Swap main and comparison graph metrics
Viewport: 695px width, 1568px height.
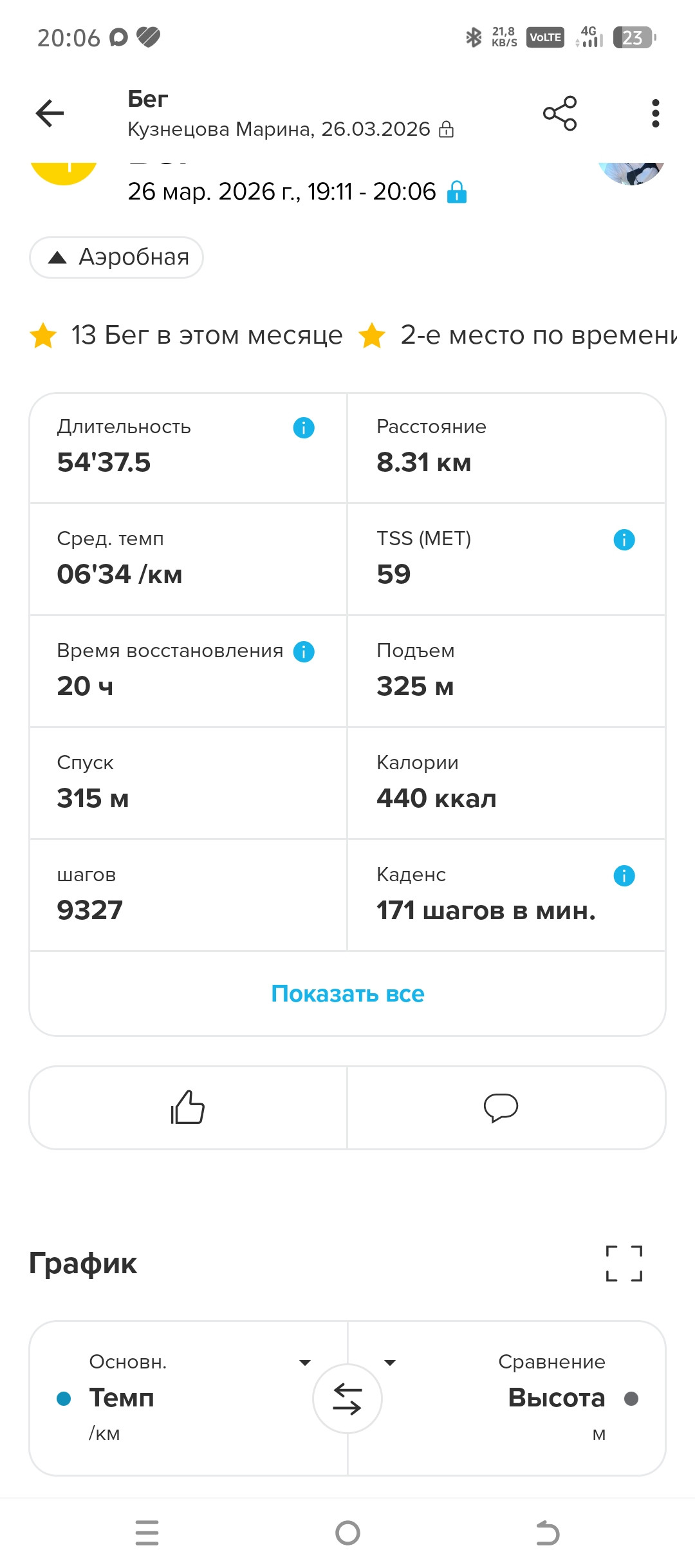[x=347, y=1399]
